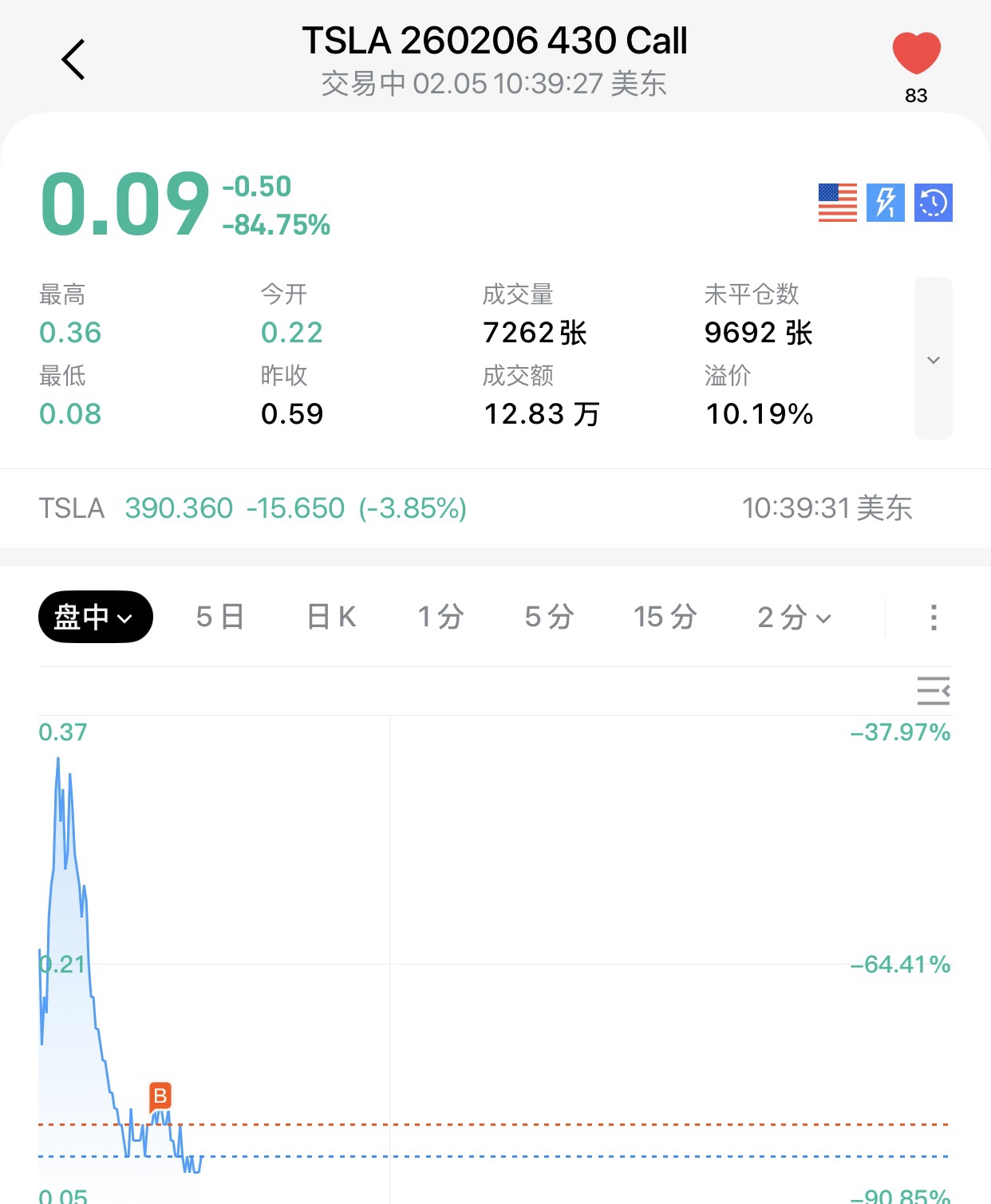Tap the red heart favorite icon

point(916,53)
